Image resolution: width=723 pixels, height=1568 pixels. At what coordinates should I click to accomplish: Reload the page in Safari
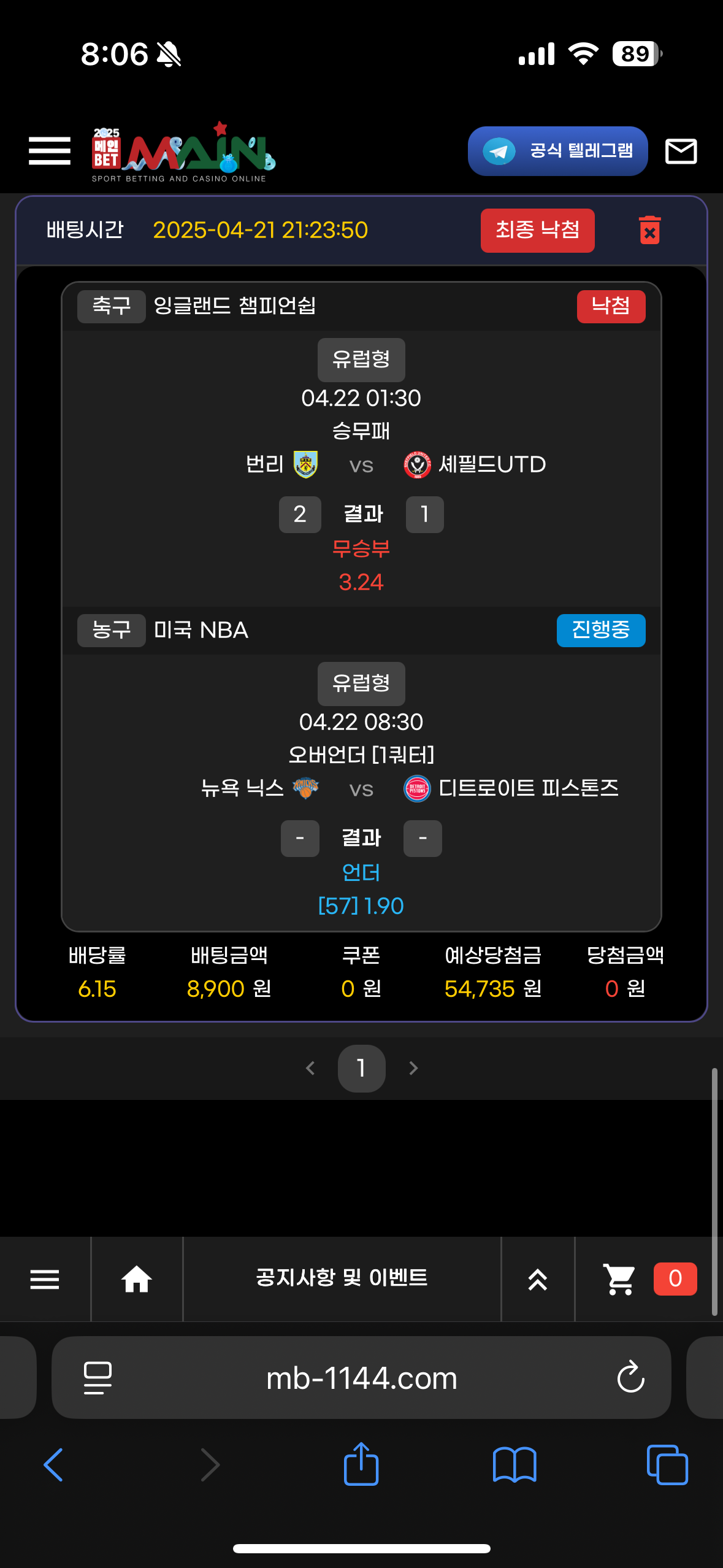[x=630, y=1378]
